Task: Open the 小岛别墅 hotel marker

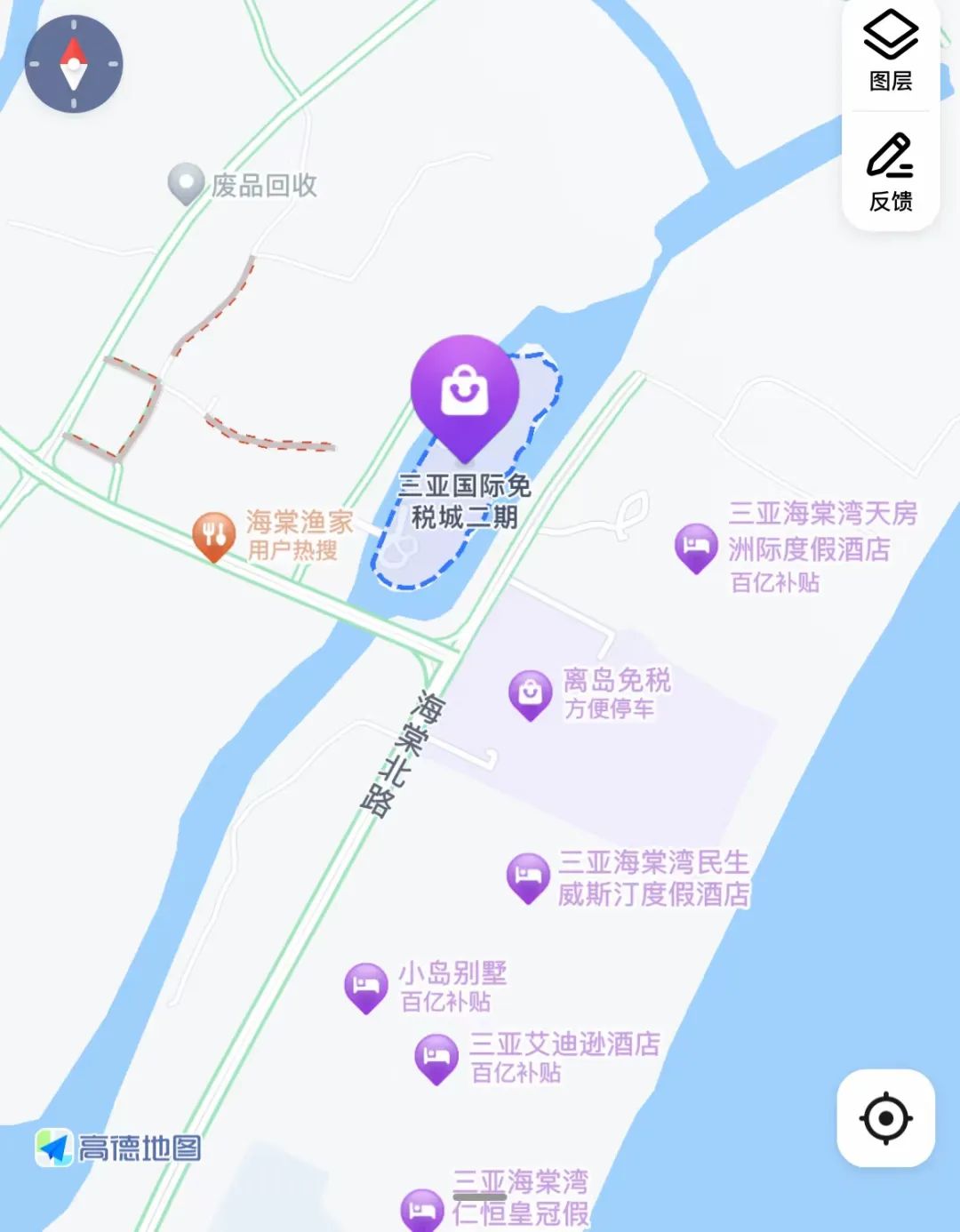Action: [366, 987]
